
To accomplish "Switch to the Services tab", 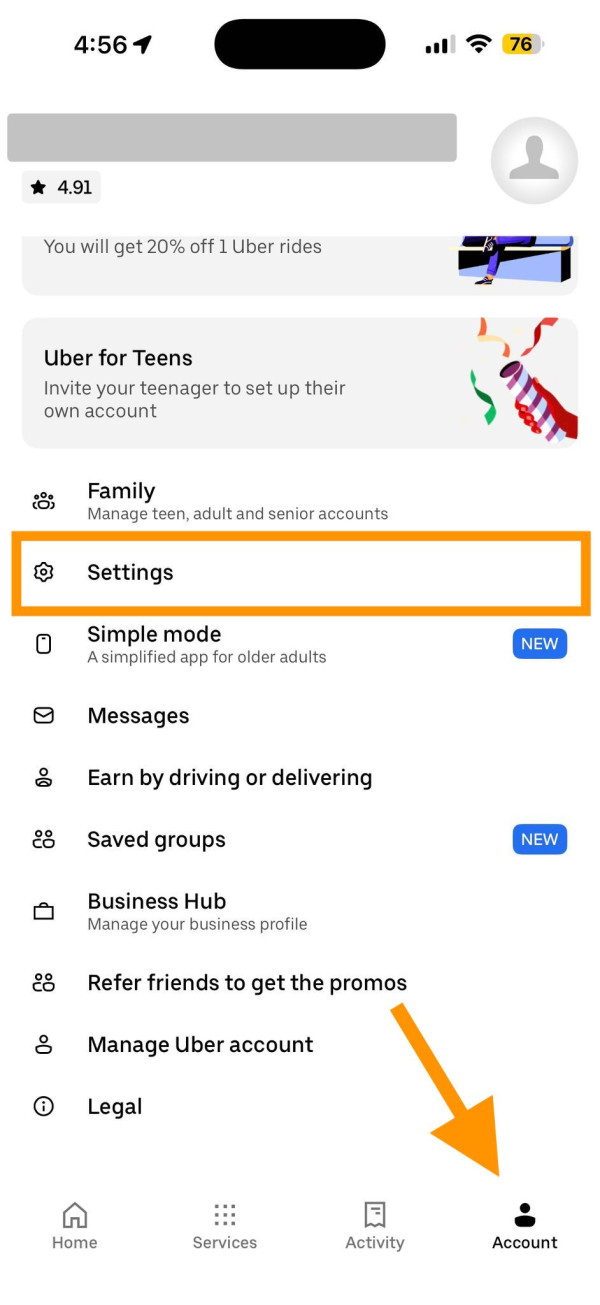I will pos(225,1226).
